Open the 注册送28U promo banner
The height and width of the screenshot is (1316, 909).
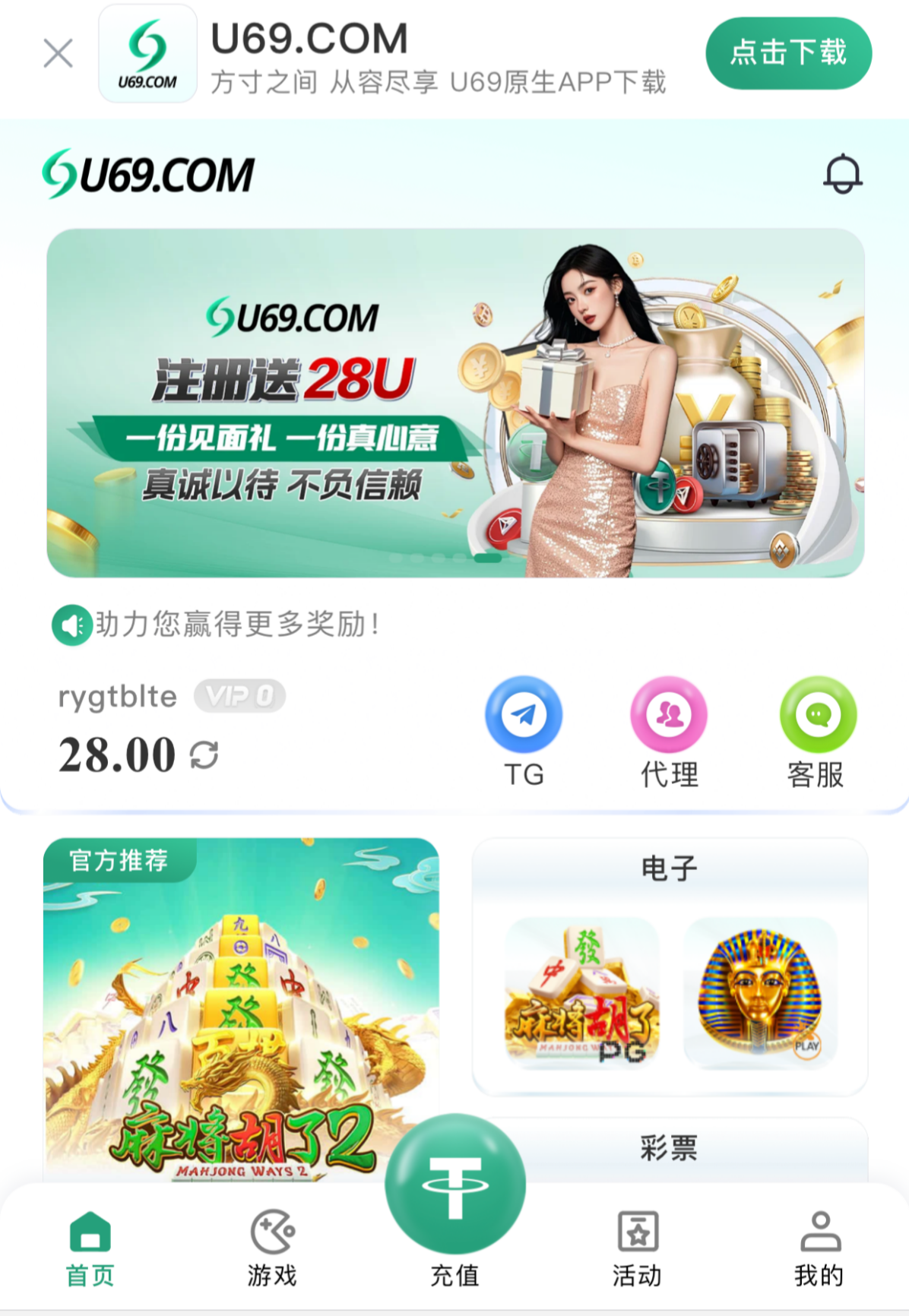[454, 403]
